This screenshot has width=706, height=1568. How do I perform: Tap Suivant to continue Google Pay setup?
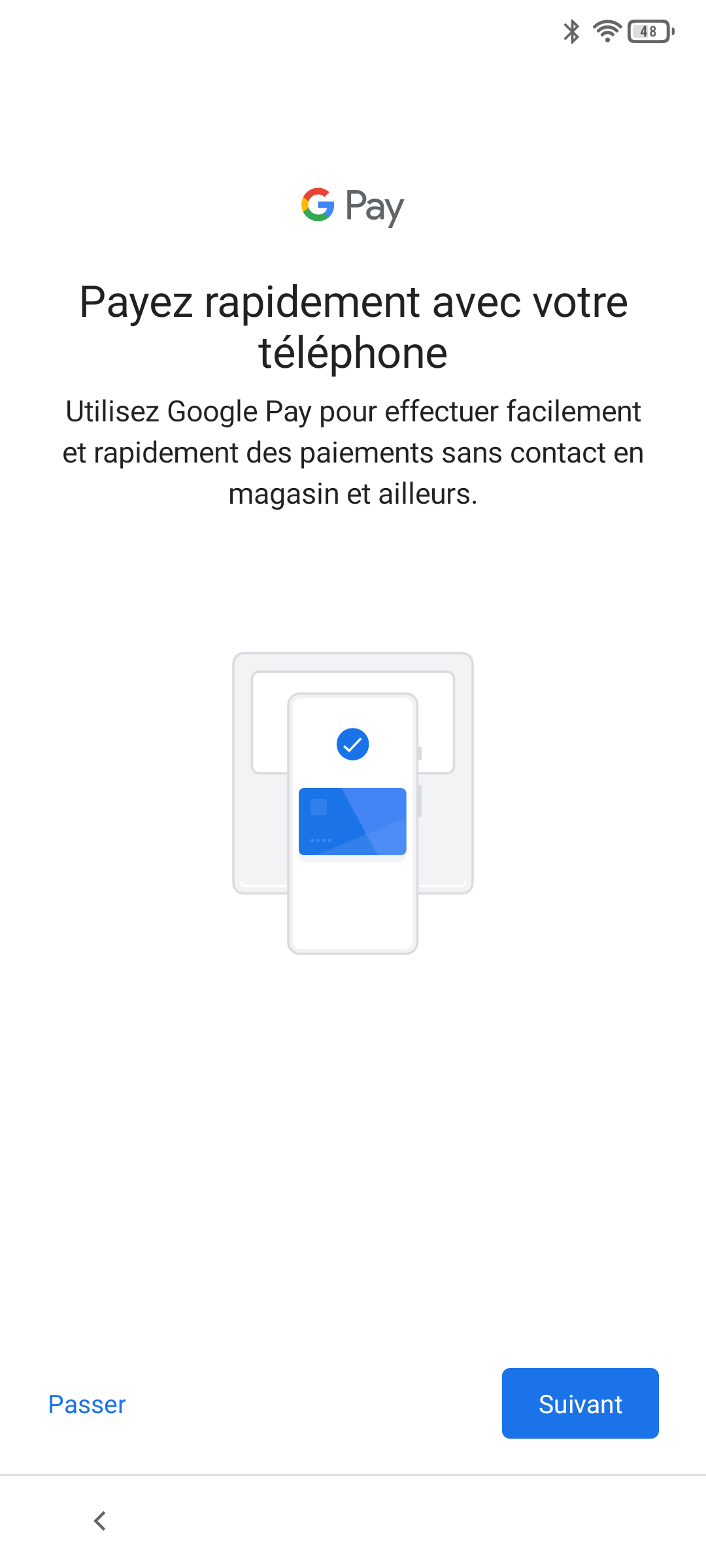click(x=580, y=1403)
